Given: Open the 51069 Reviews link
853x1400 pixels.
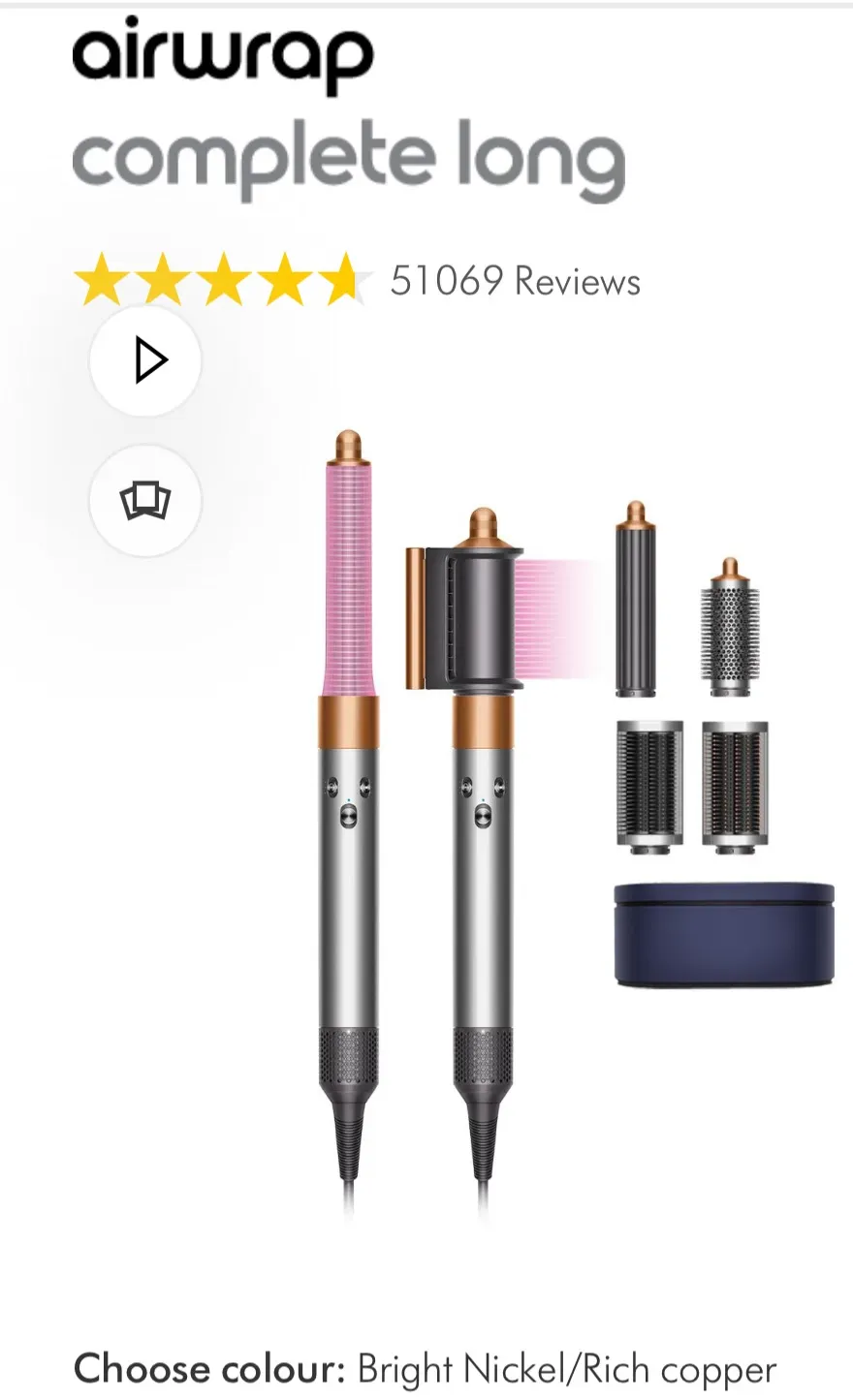Looking at the screenshot, I should point(515,281).
